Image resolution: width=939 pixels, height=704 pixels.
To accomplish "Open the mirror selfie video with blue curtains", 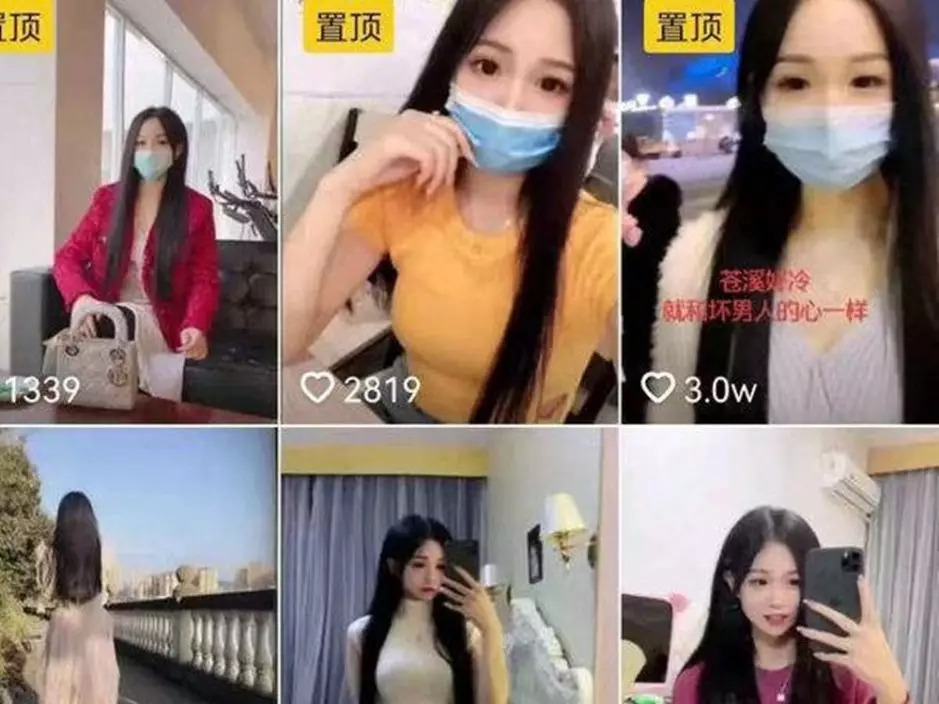I will point(447,567).
